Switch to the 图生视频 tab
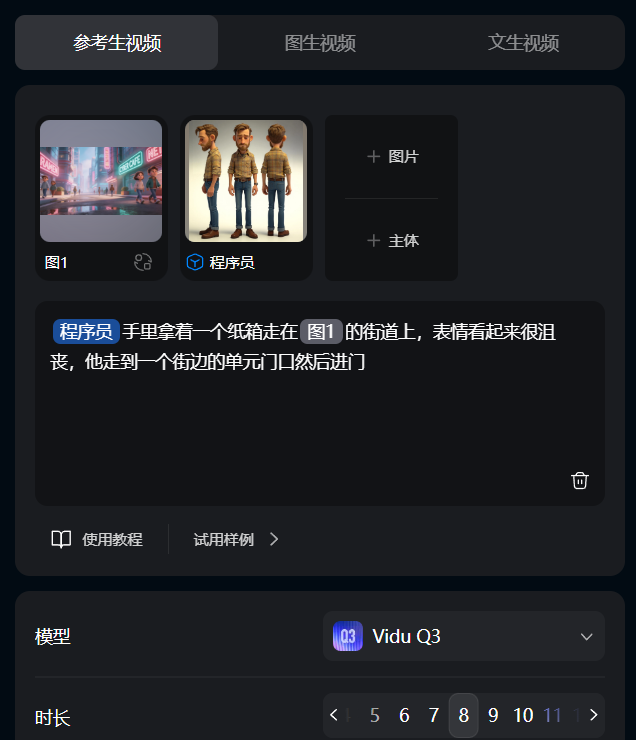The width and height of the screenshot is (636, 740). (320, 43)
